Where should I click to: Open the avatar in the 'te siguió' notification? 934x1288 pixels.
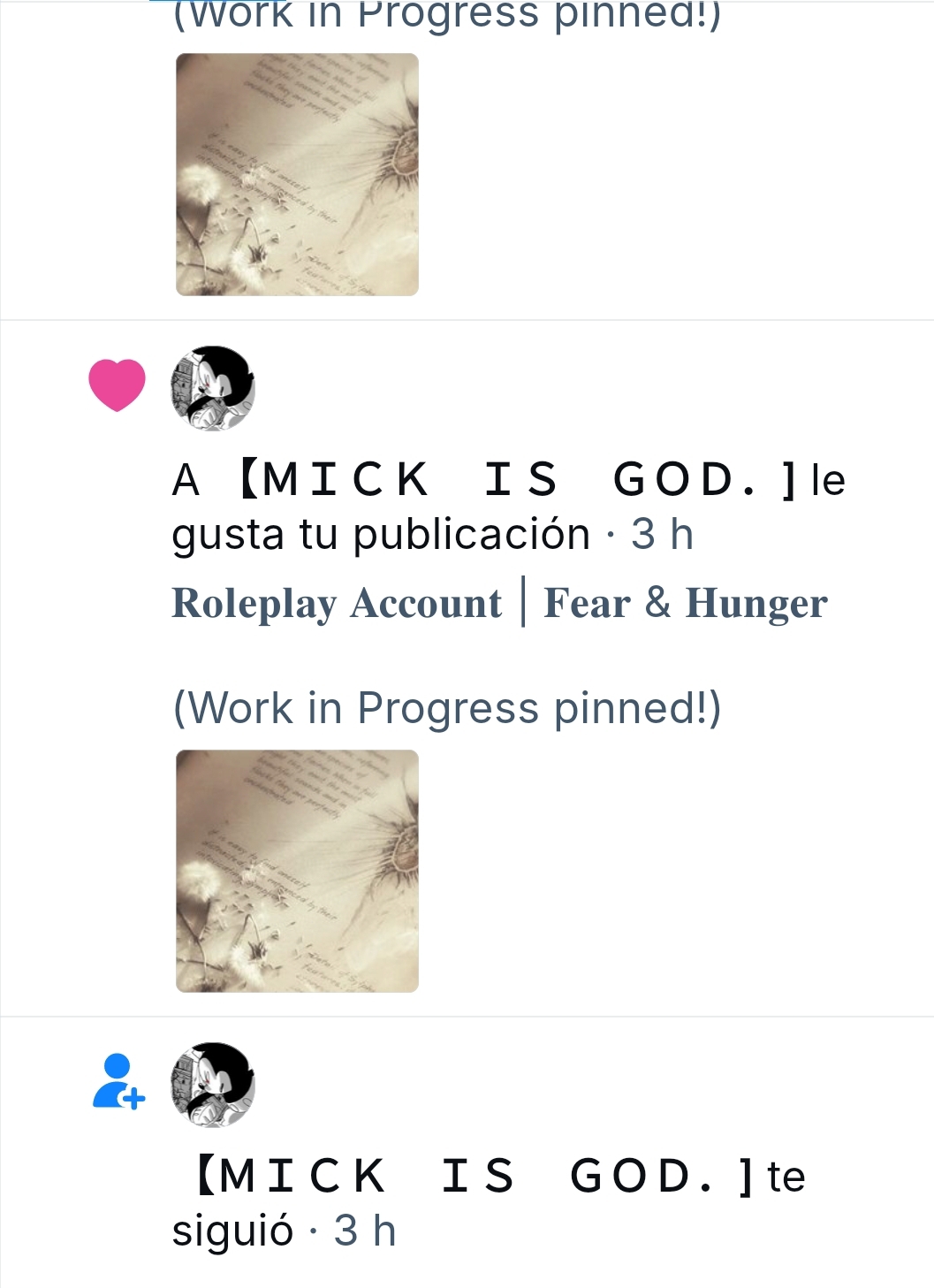point(213,1085)
